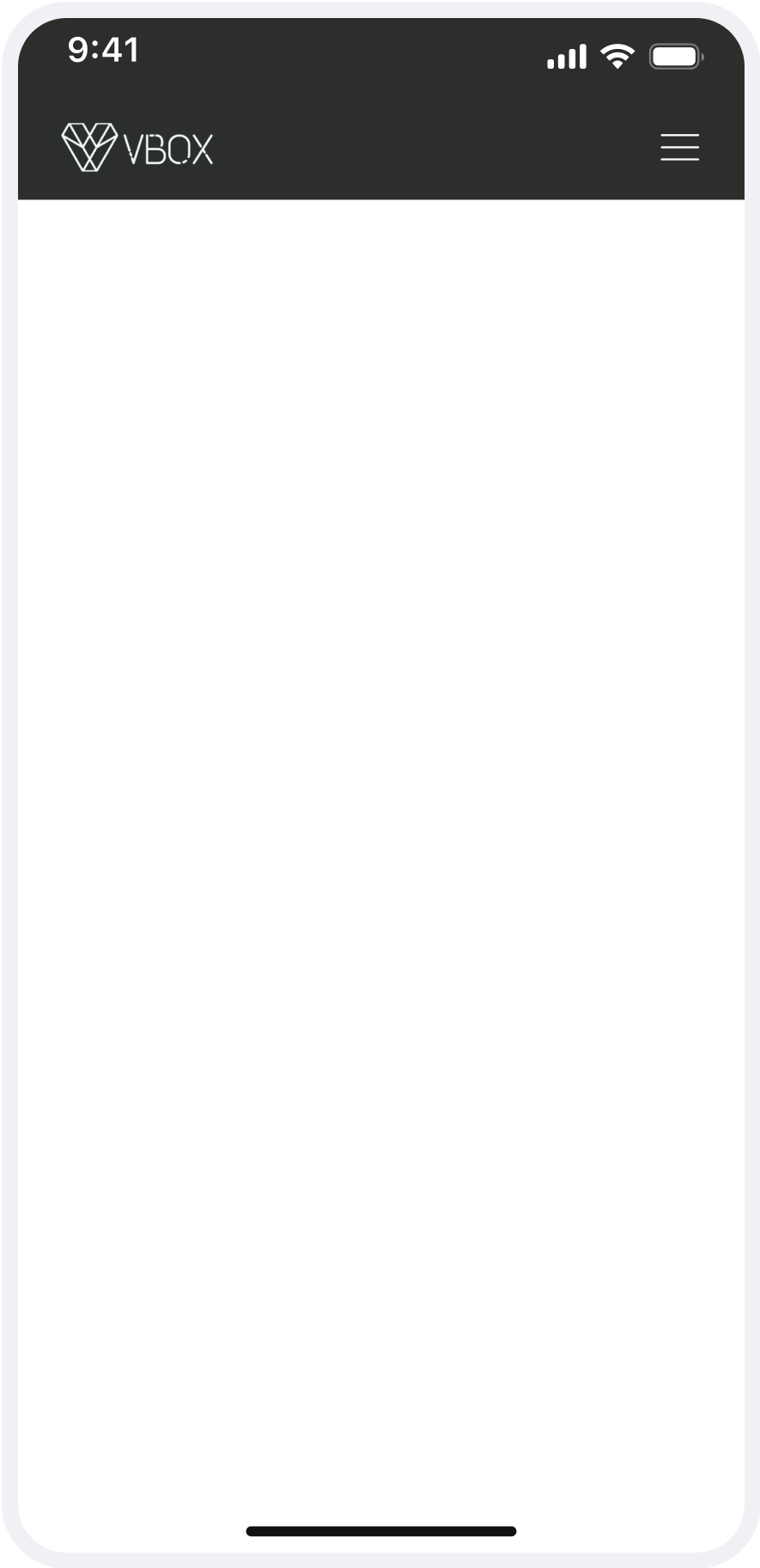The image size is (760, 1568).
Task: Open the hamburger menu
Action: click(679, 148)
